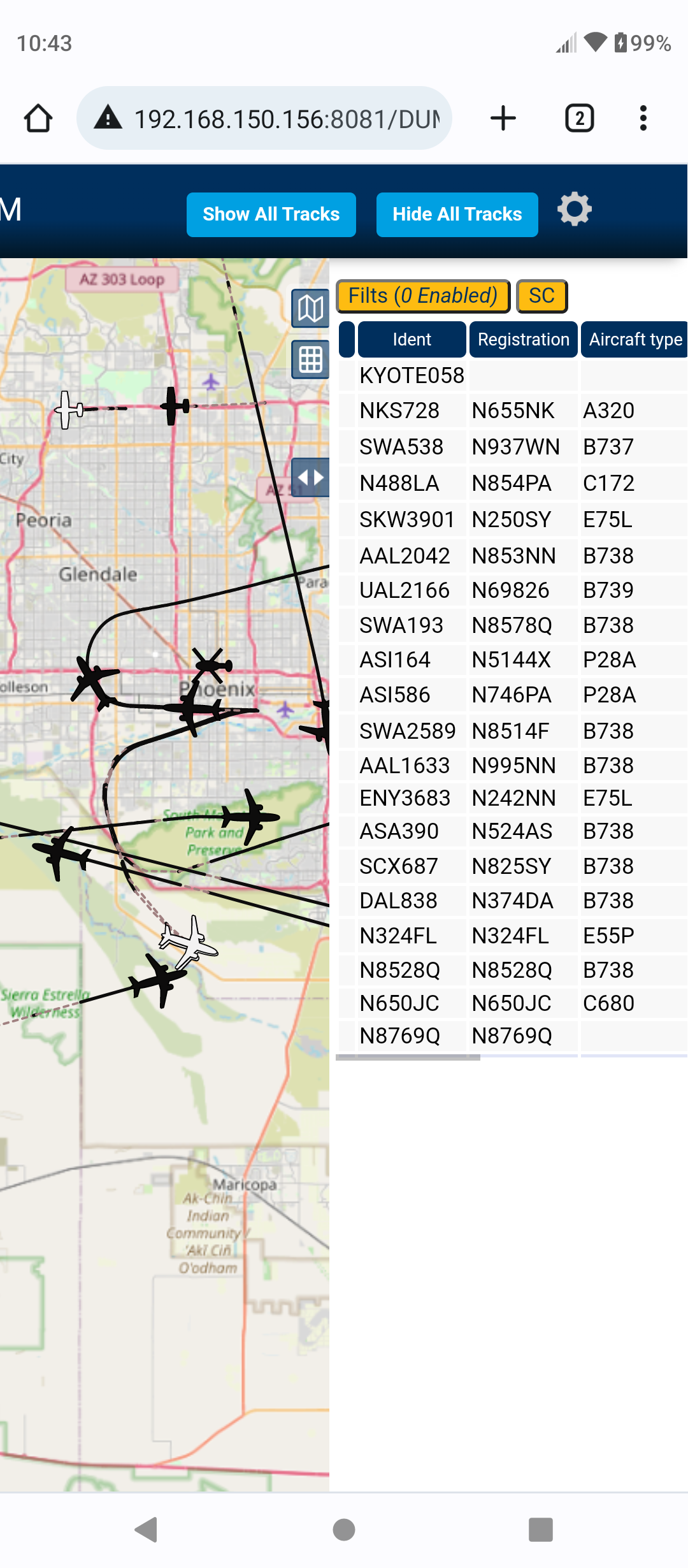Open a new browser tab
Image resolution: width=688 pixels, height=1568 pixels.
pyautogui.click(x=503, y=119)
